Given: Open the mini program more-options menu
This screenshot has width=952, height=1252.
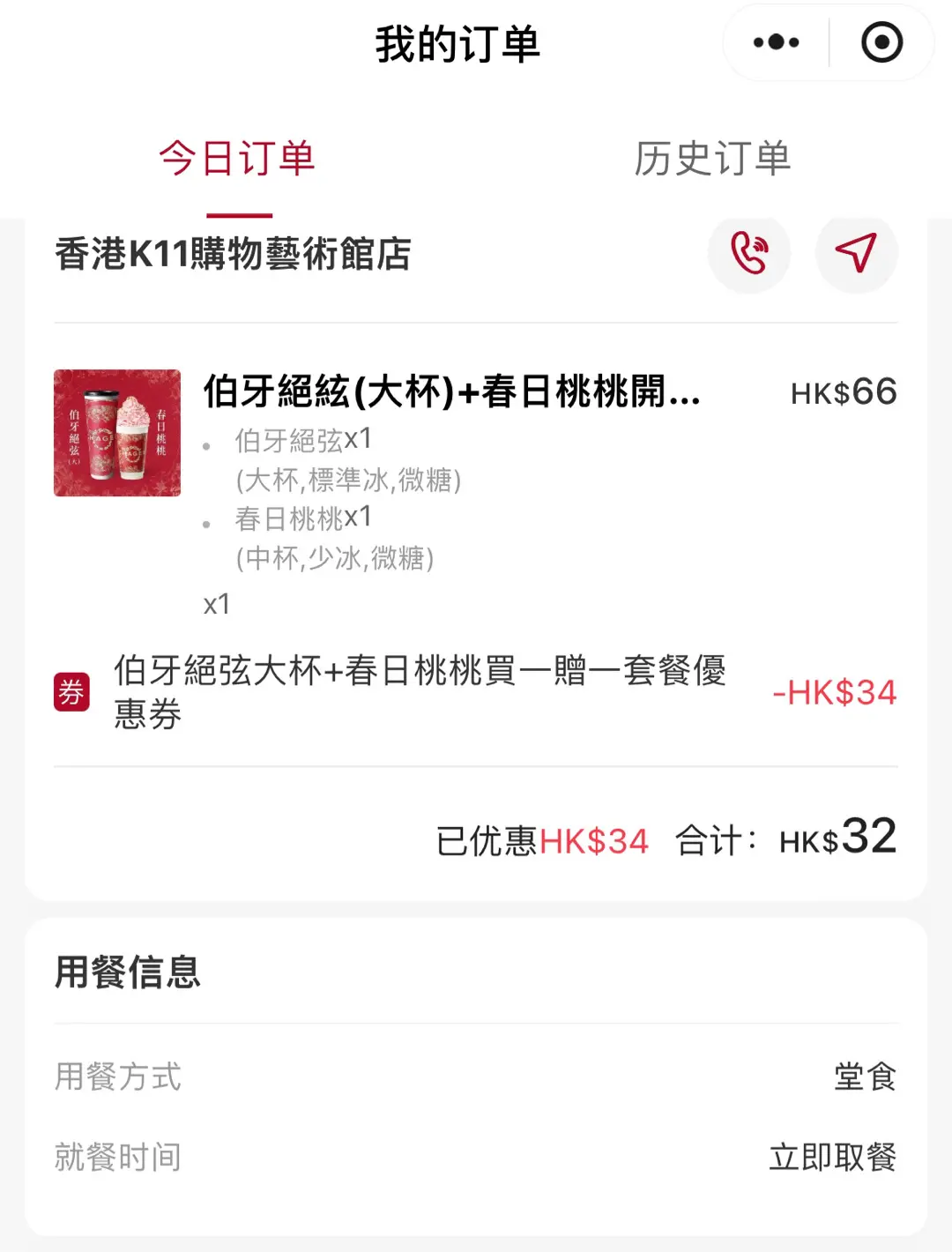Looking at the screenshot, I should (776, 42).
